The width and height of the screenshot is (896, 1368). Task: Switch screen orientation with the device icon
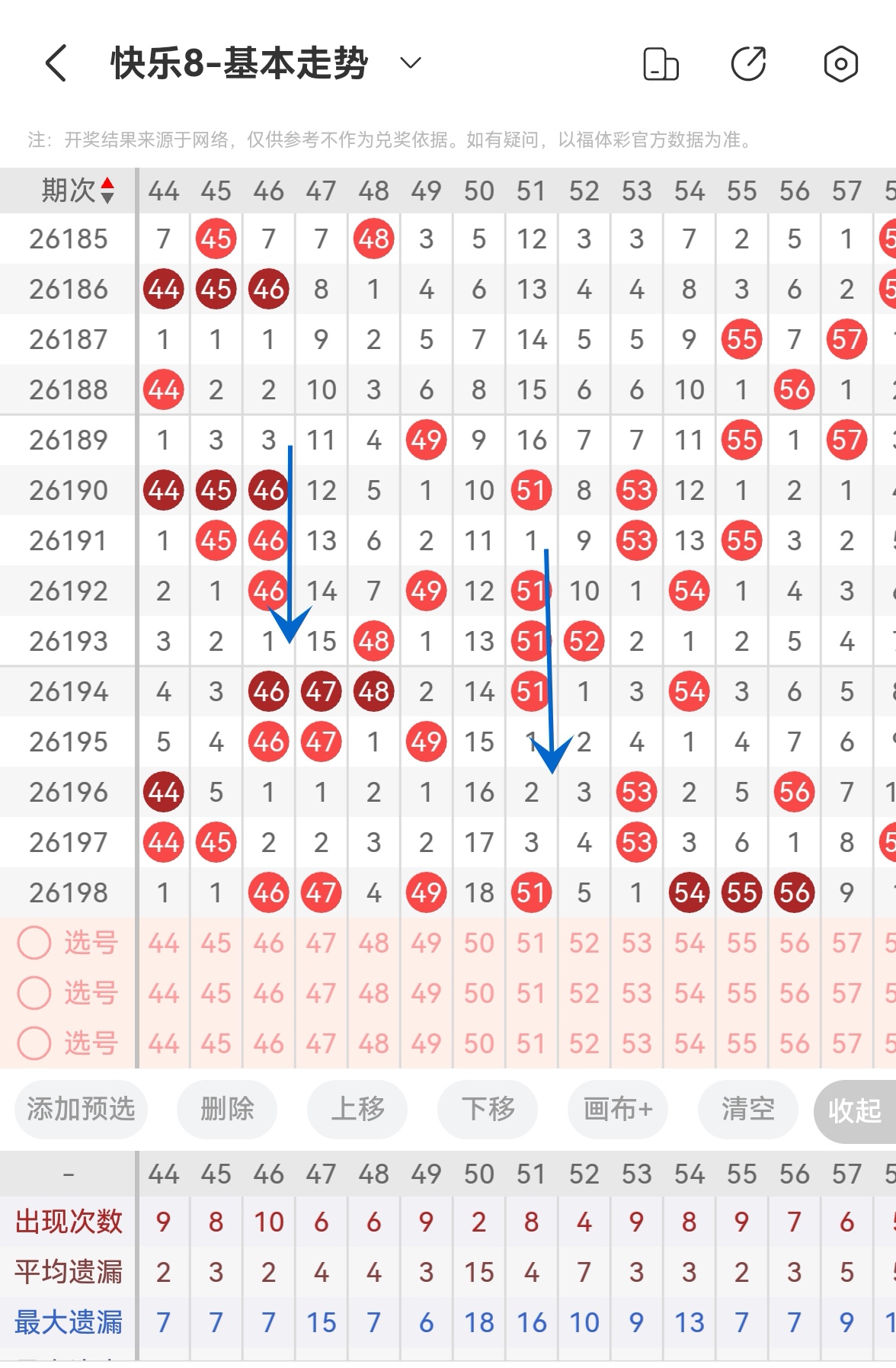661,63
